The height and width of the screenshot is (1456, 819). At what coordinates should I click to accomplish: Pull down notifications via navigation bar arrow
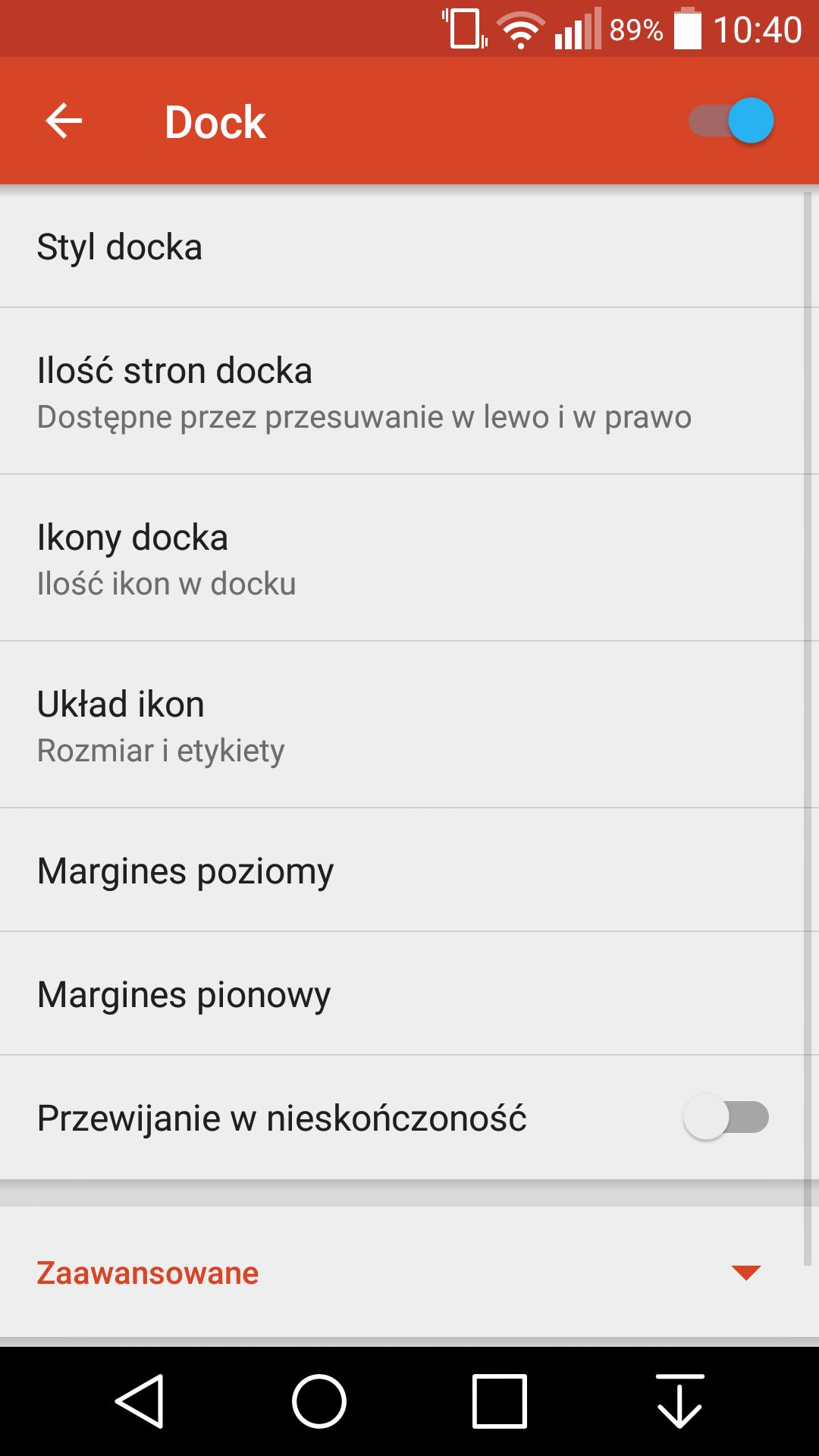tap(679, 1401)
